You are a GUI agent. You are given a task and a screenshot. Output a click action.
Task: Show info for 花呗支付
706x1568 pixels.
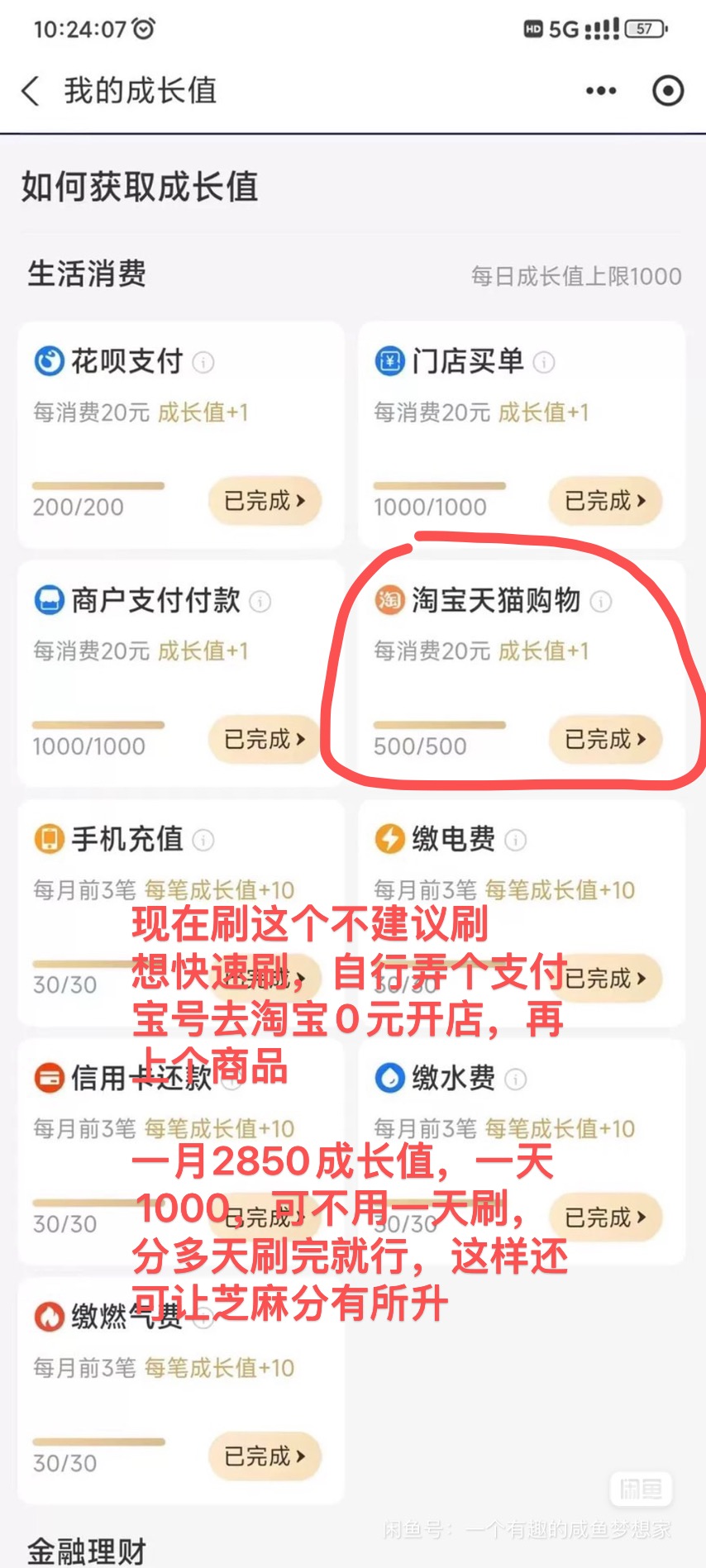pos(203,362)
